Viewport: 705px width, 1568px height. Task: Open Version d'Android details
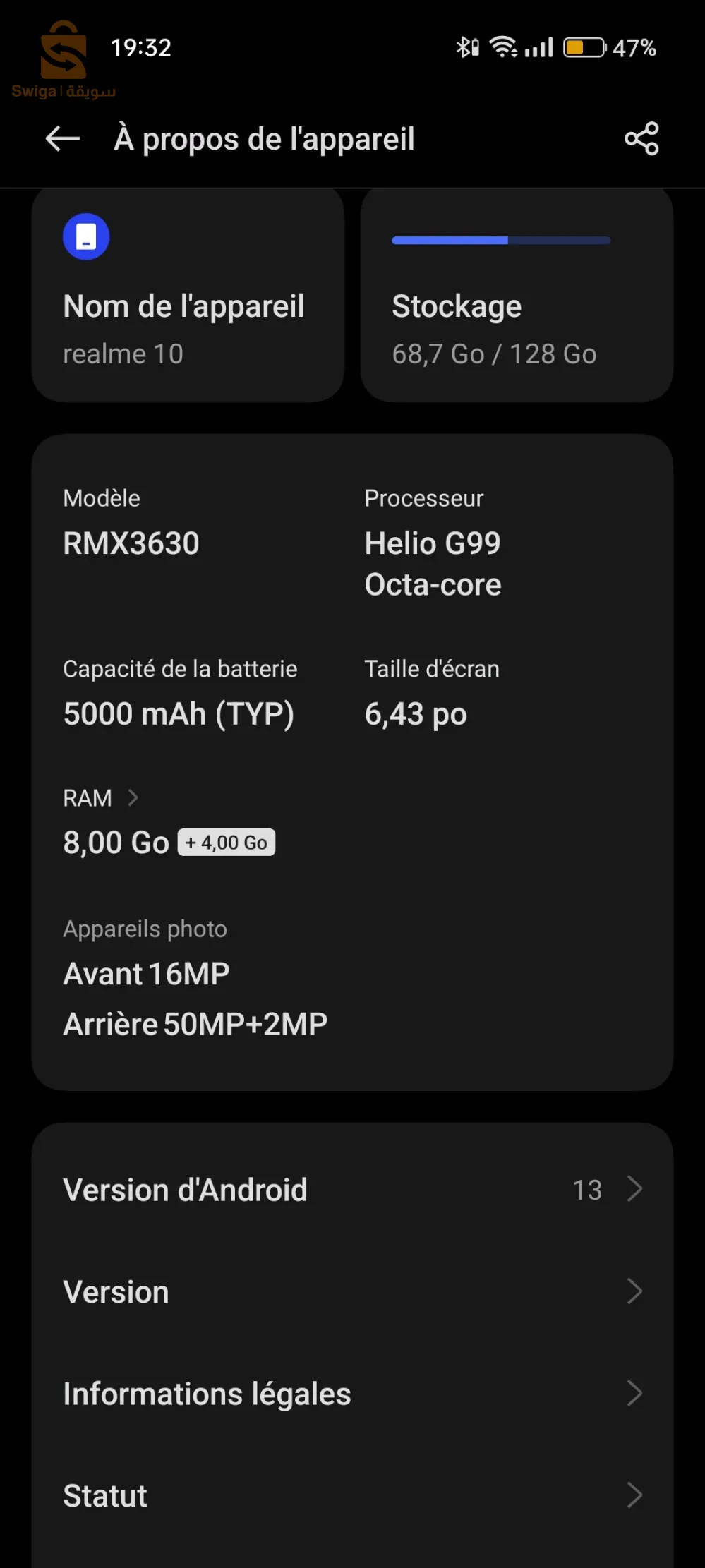click(352, 1190)
